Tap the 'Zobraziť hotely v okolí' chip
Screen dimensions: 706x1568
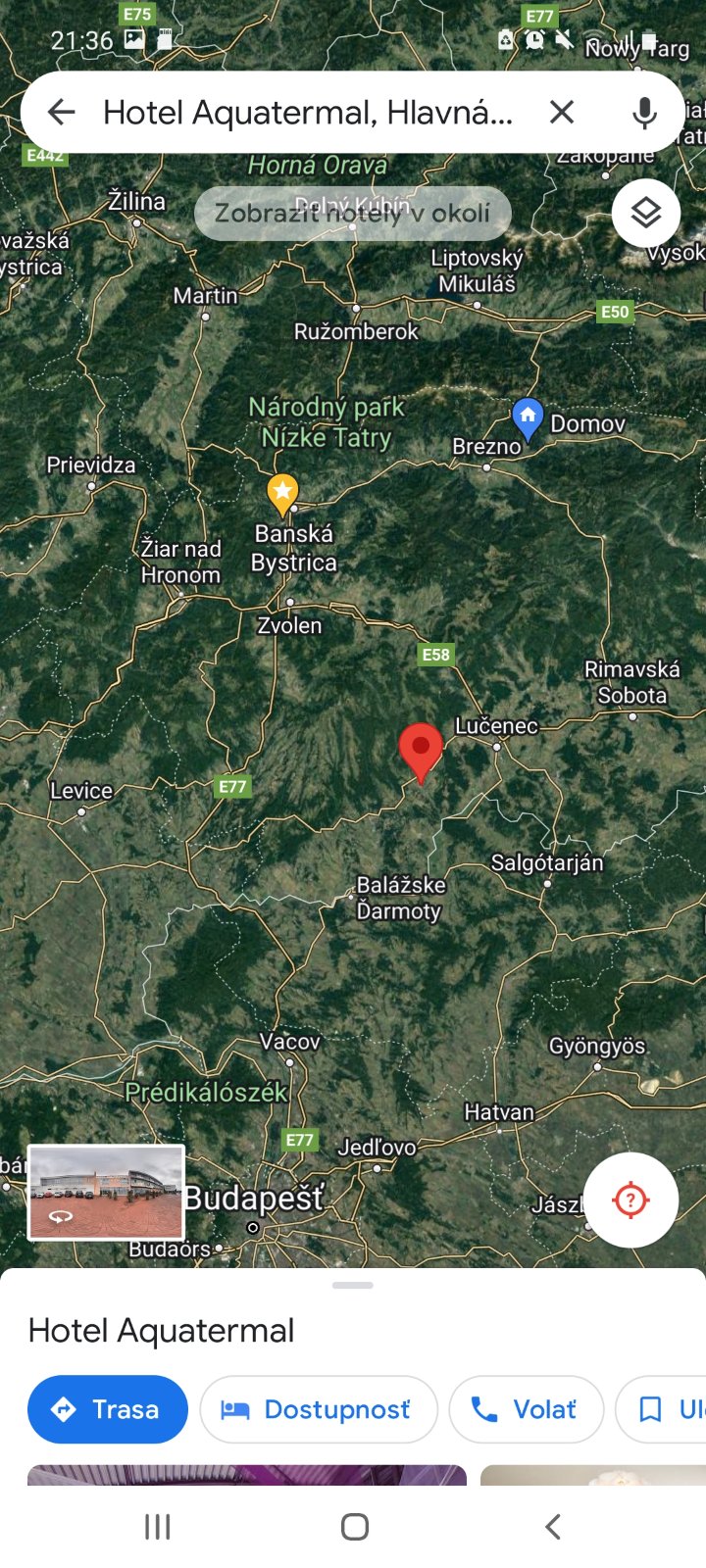[x=353, y=214]
